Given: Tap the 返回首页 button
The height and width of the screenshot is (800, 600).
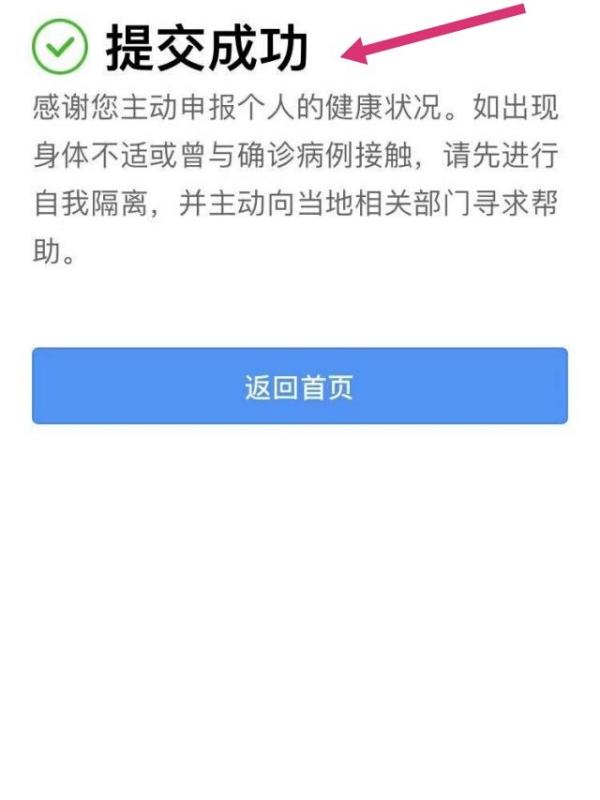Looking at the screenshot, I should click(299, 386).
